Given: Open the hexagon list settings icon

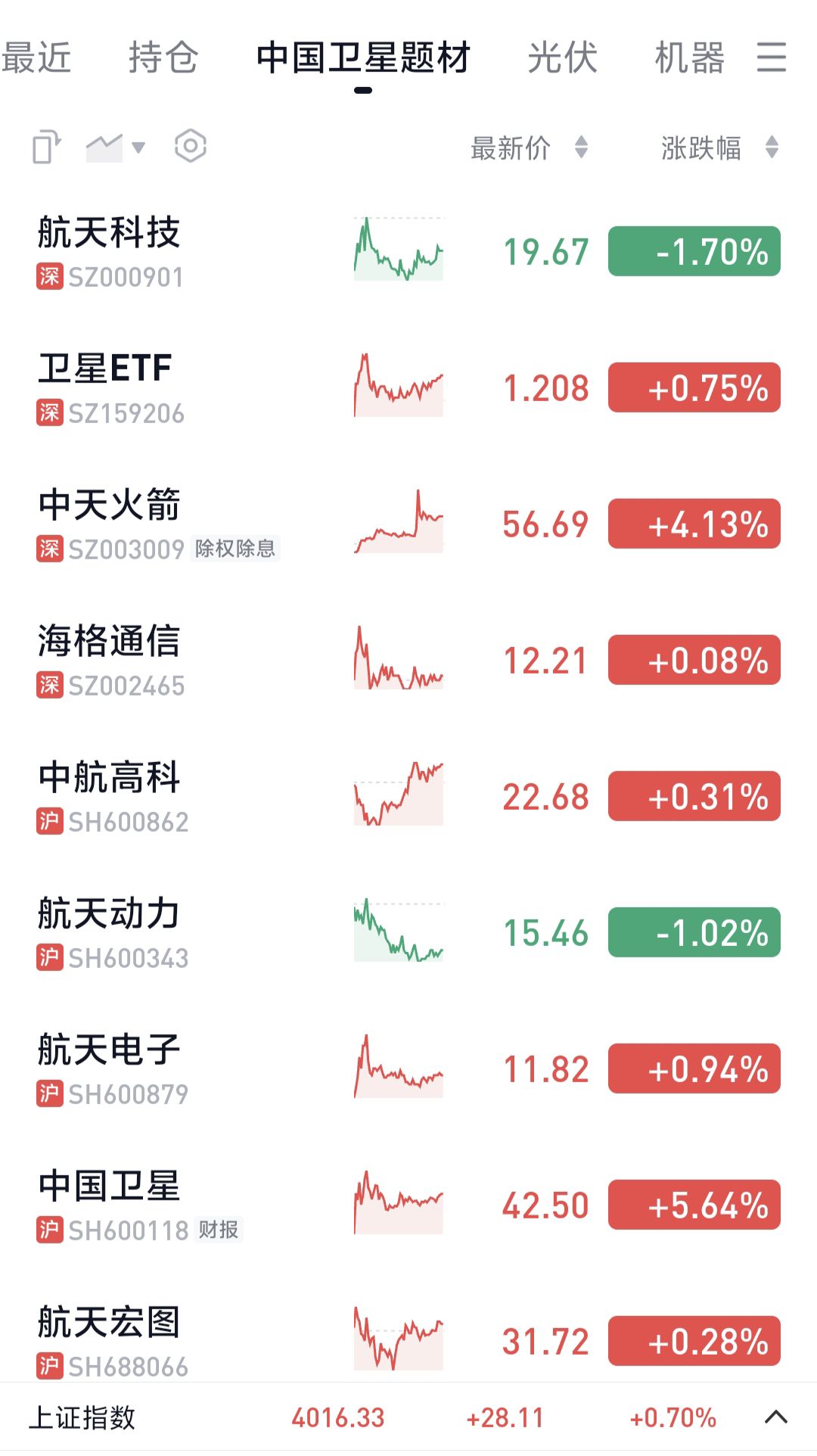Looking at the screenshot, I should [x=190, y=146].
